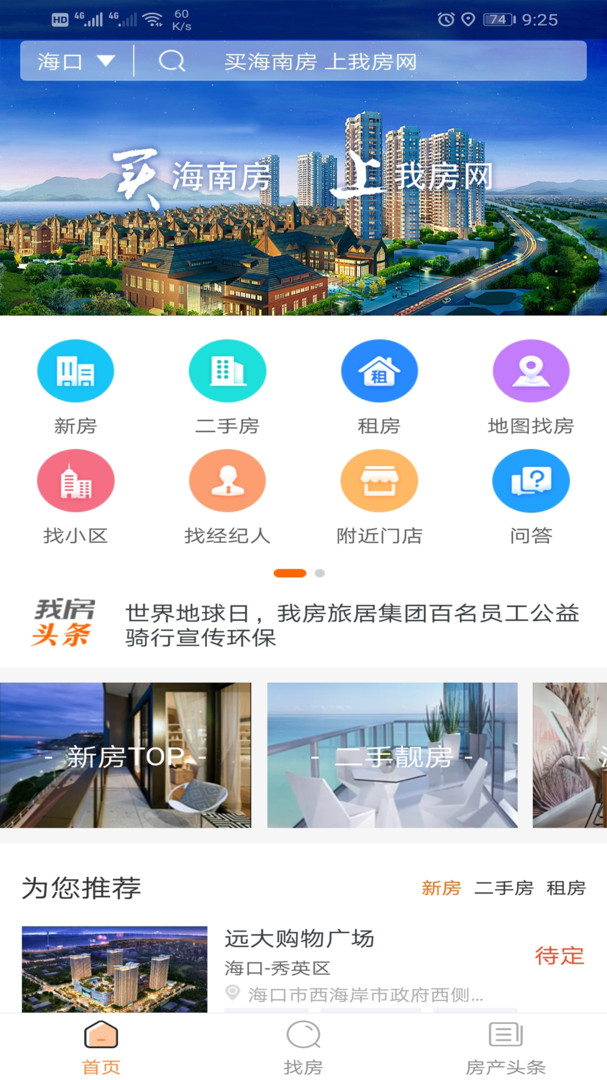Open 二手房 category
The width and height of the screenshot is (607, 1080).
click(x=227, y=386)
